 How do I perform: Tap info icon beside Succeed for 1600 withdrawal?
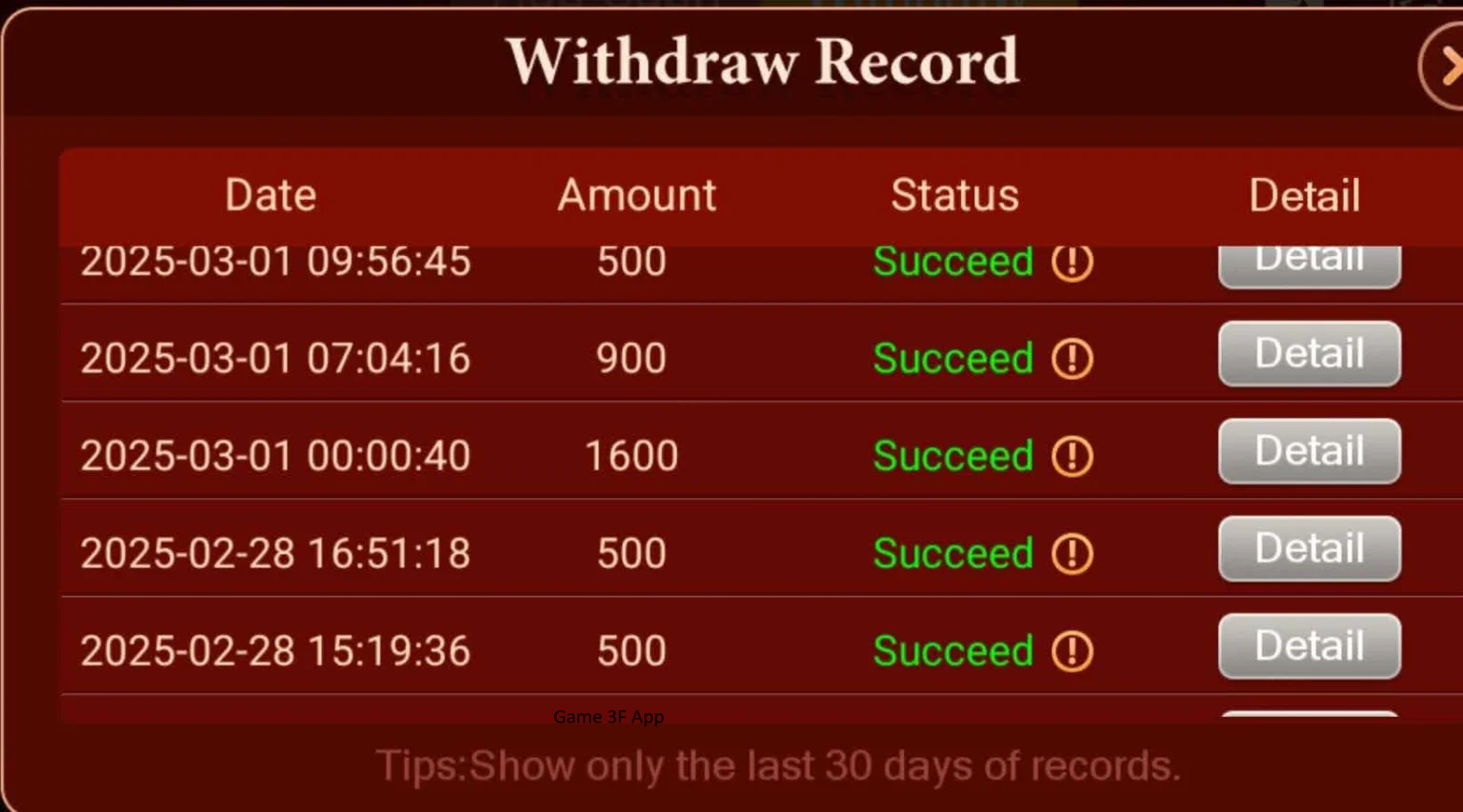pyautogui.click(x=1072, y=456)
